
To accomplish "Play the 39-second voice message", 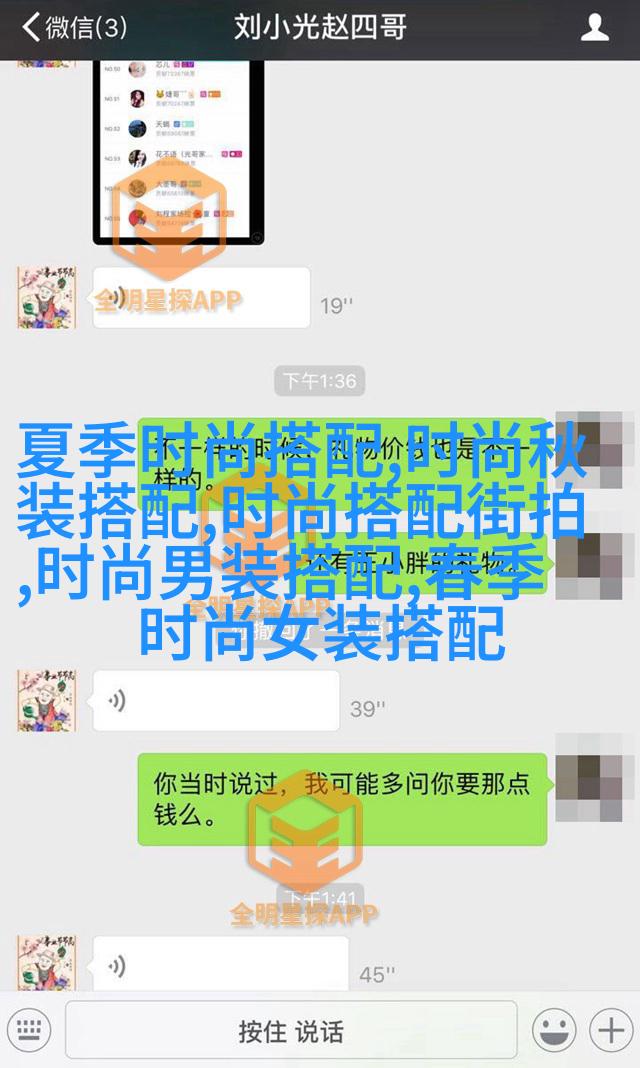I will pyautogui.click(x=215, y=700).
